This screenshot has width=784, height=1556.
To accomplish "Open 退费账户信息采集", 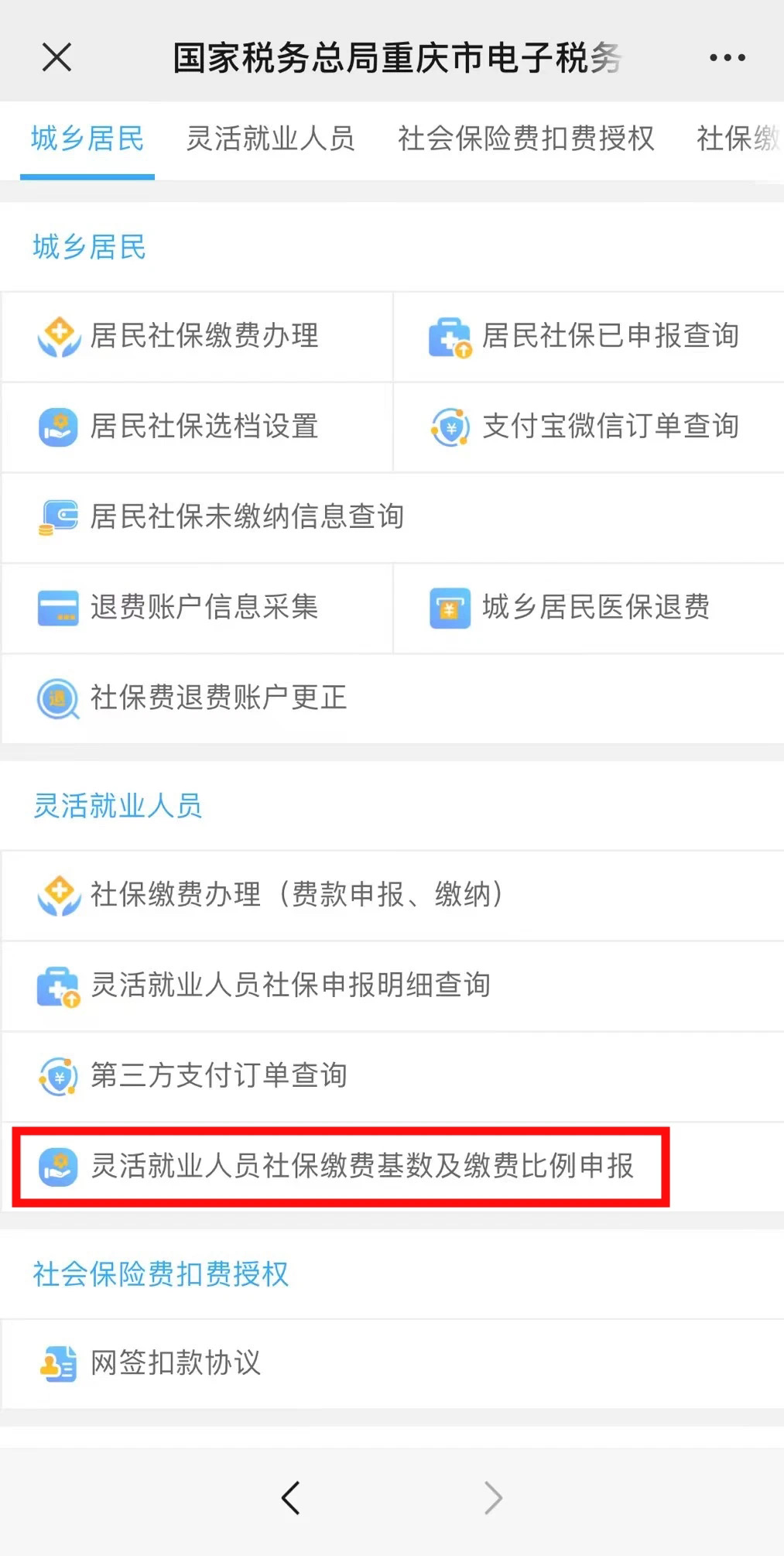I will (197, 608).
